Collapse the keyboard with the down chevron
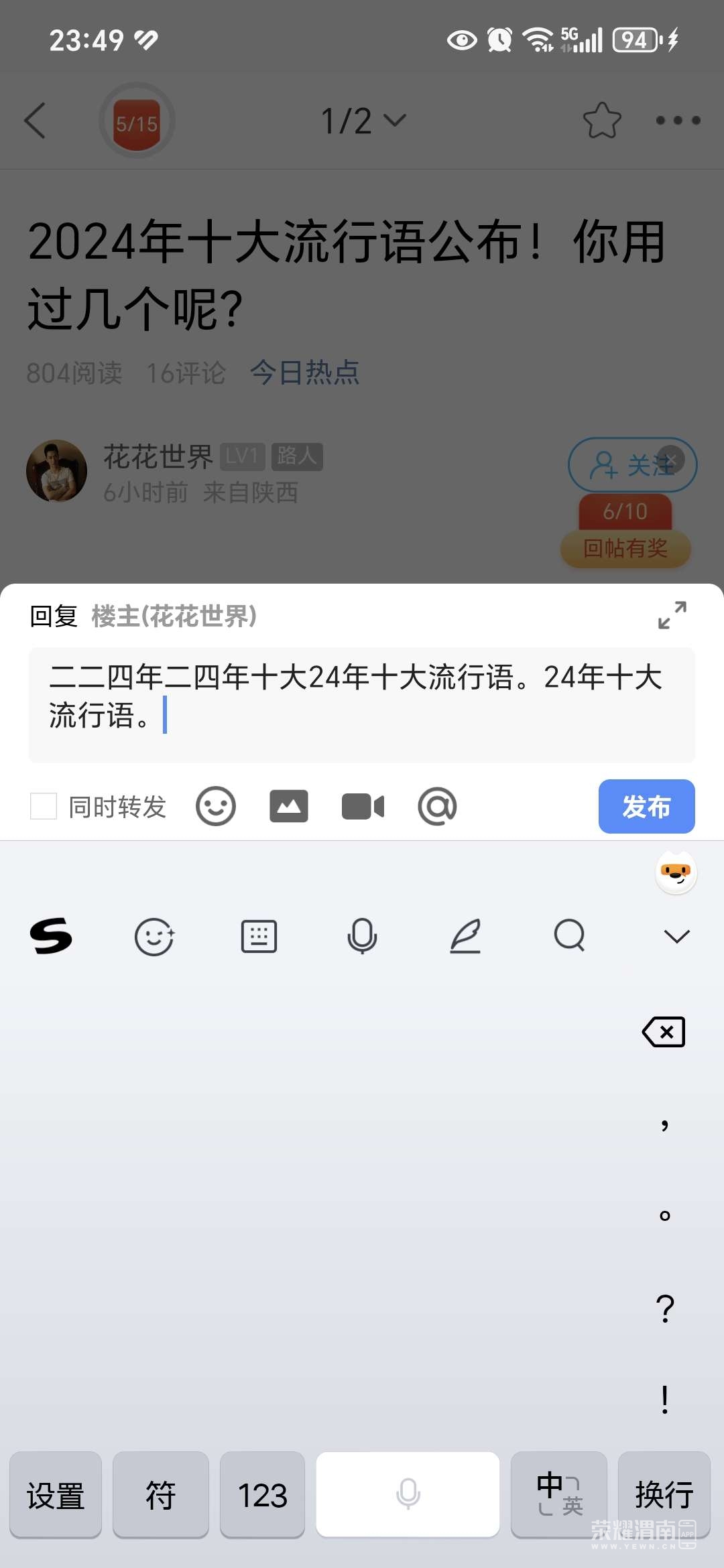The image size is (724, 1568). point(676,936)
